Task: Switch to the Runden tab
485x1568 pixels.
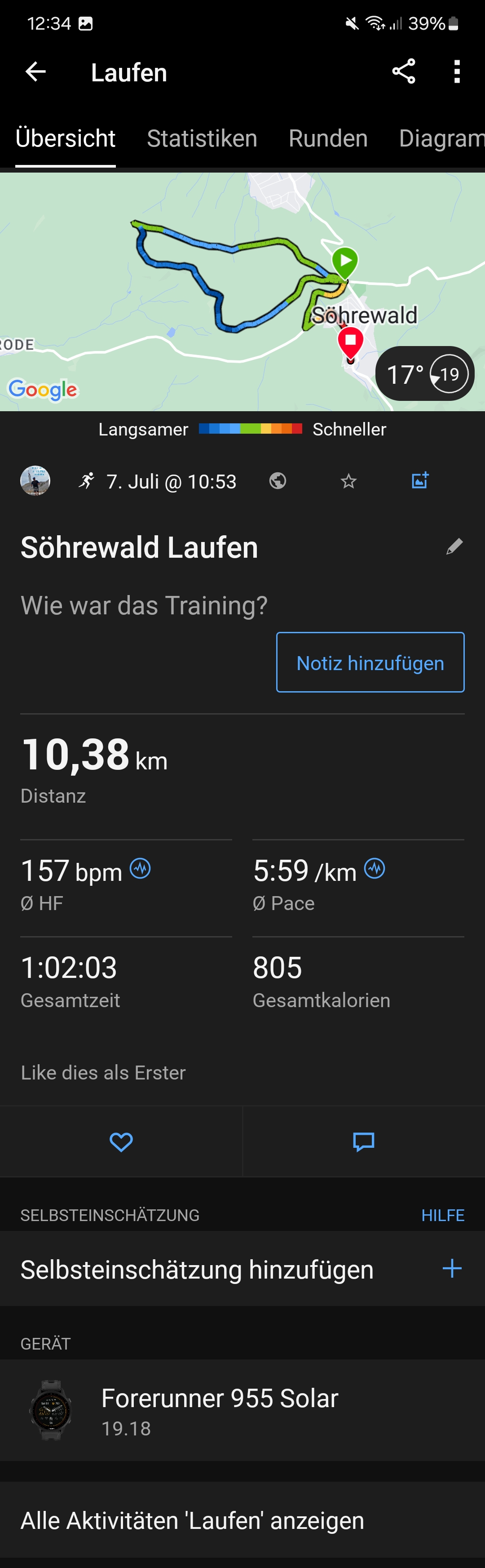Action: [x=328, y=139]
